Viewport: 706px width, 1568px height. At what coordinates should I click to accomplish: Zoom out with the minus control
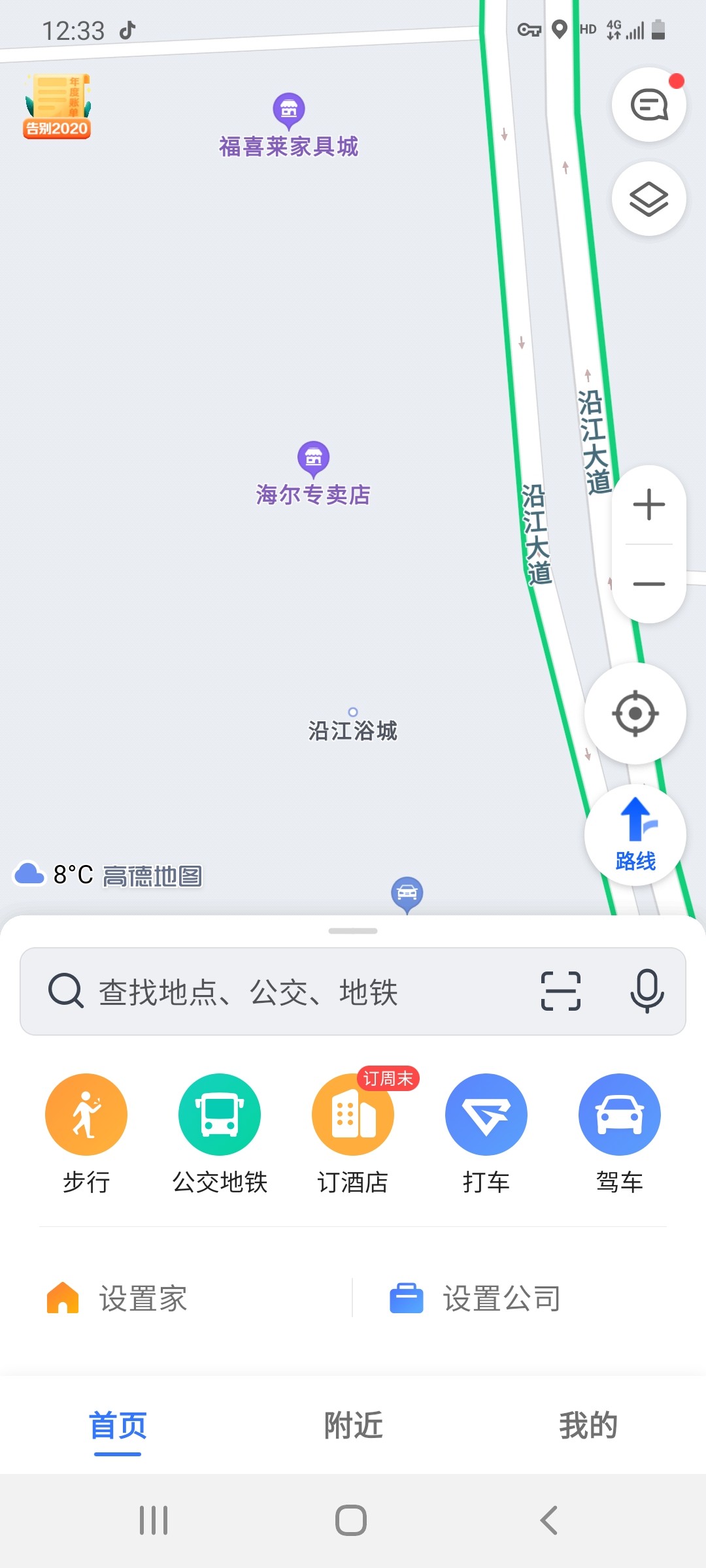click(648, 583)
